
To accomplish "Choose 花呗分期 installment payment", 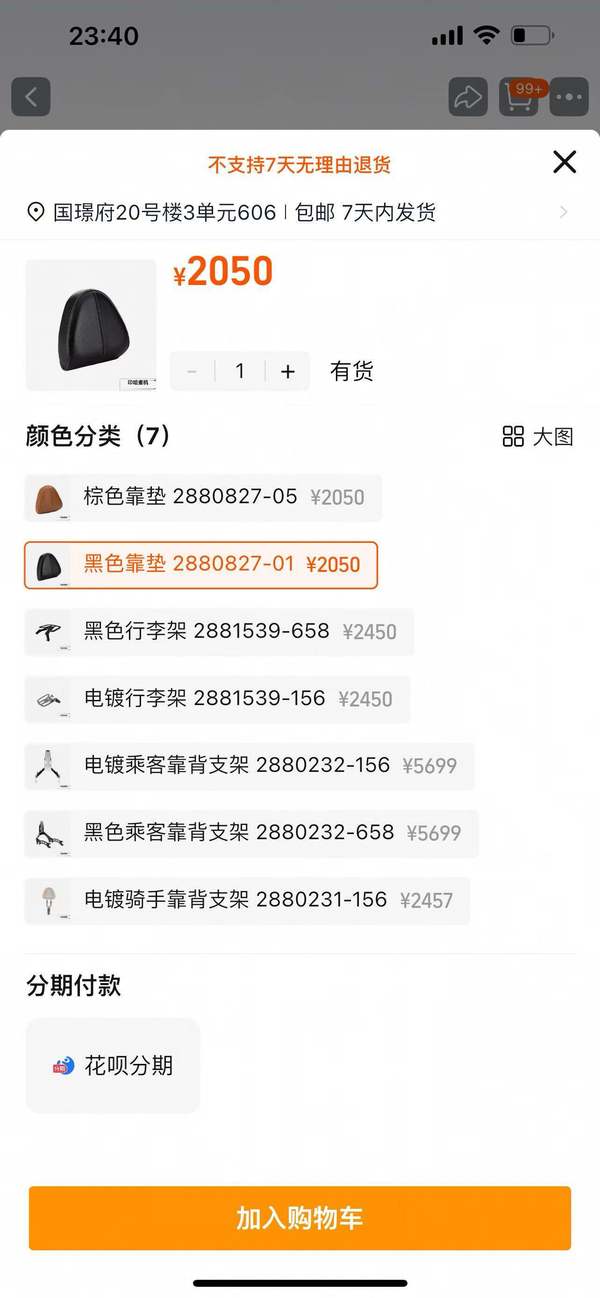I will coord(113,1066).
